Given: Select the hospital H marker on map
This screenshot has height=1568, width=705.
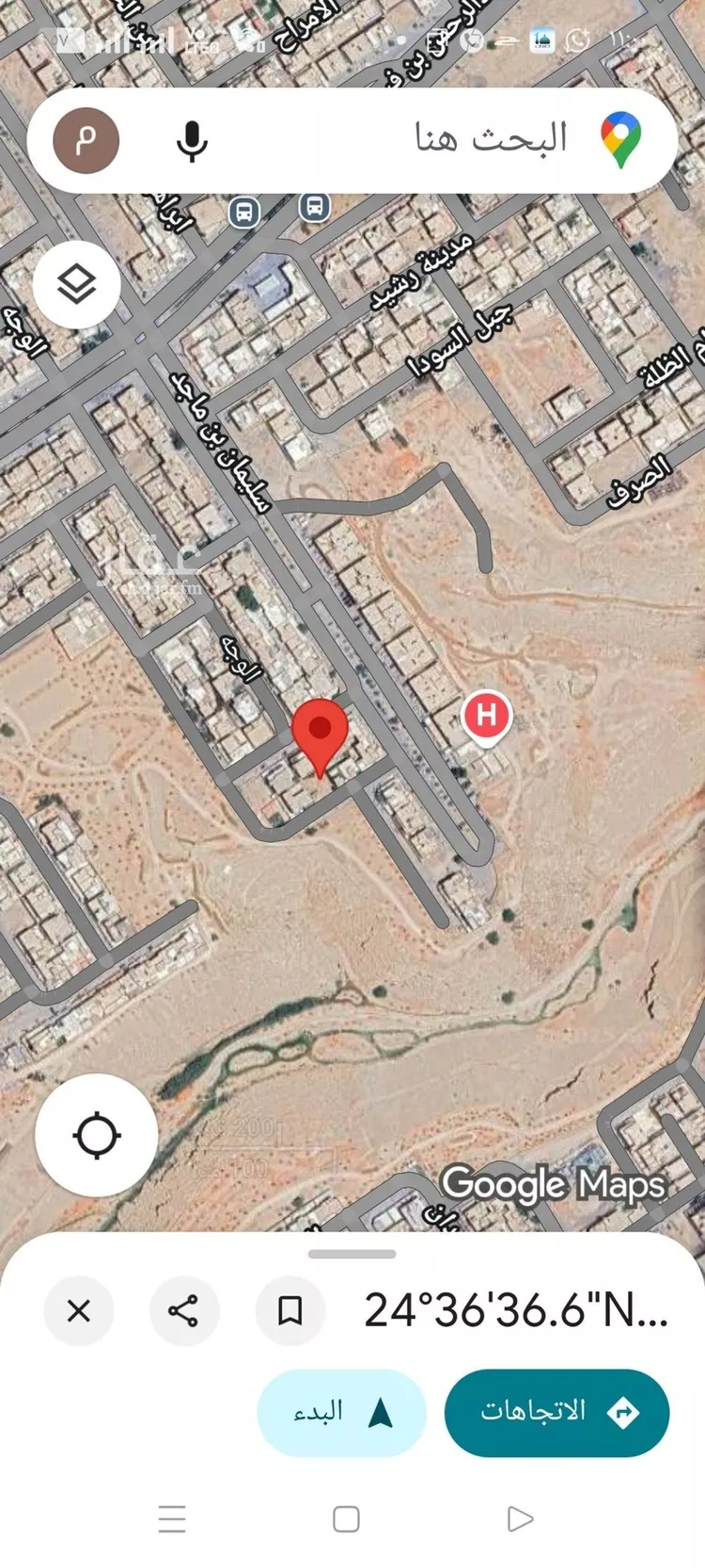Looking at the screenshot, I should point(486,716).
